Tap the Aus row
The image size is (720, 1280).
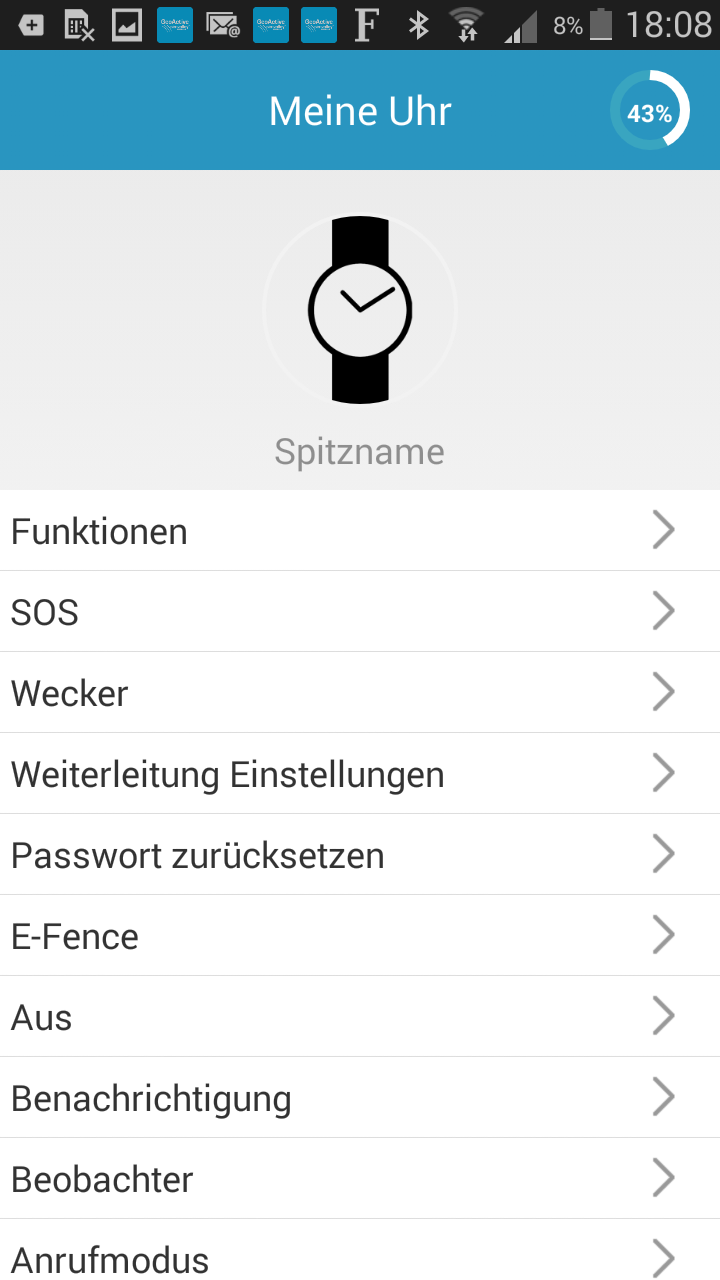360,1016
